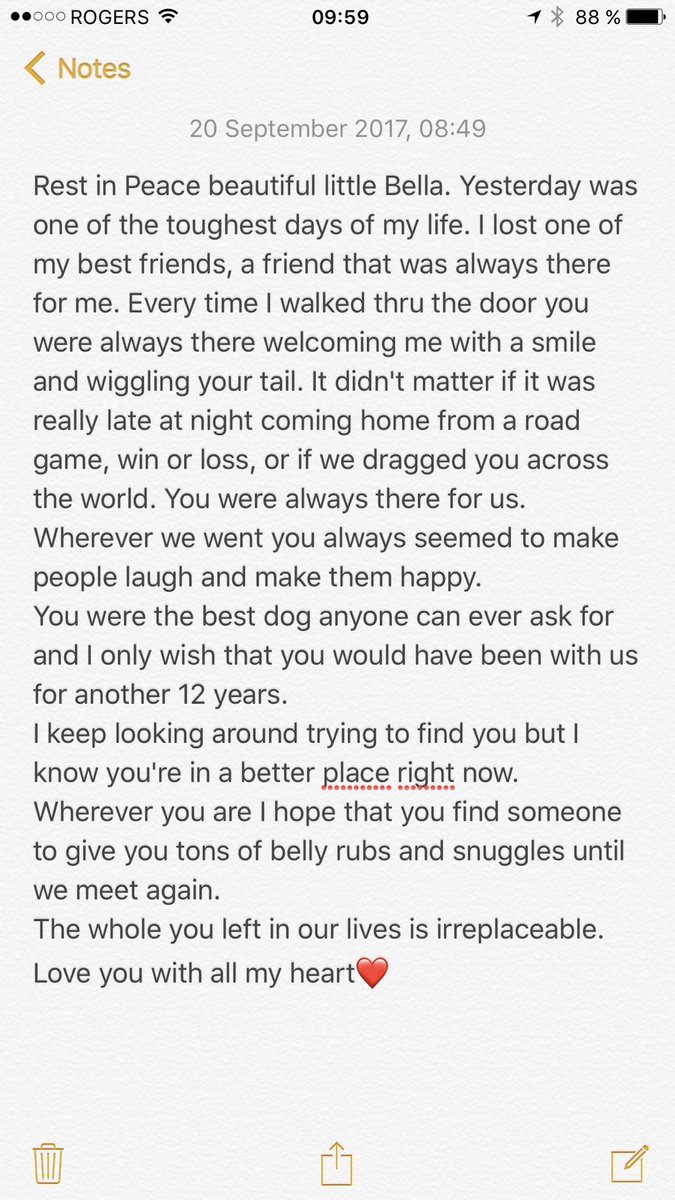Share this note via the share icon
The width and height of the screenshot is (675, 1200).
[x=337, y=1164]
